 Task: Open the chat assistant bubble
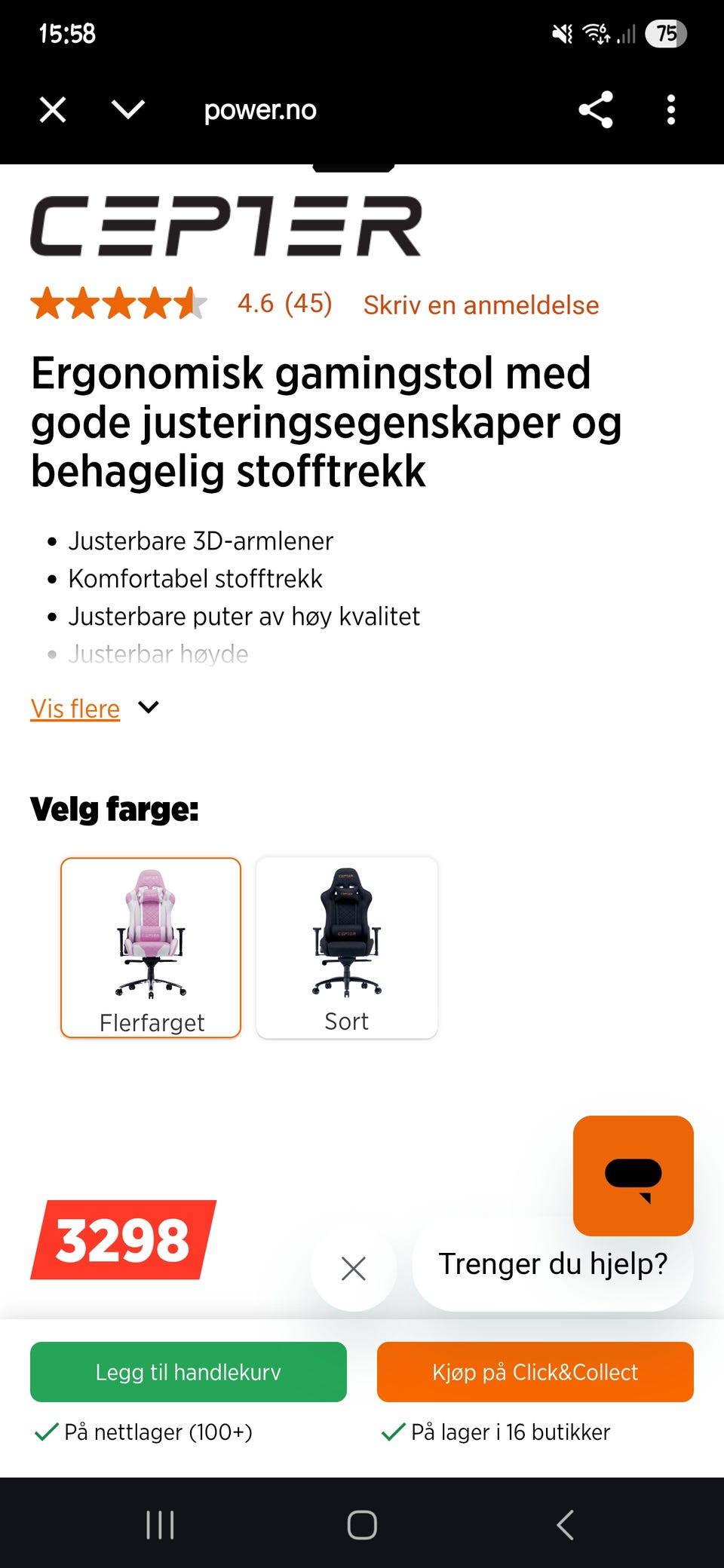pyautogui.click(x=633, y=1176)
